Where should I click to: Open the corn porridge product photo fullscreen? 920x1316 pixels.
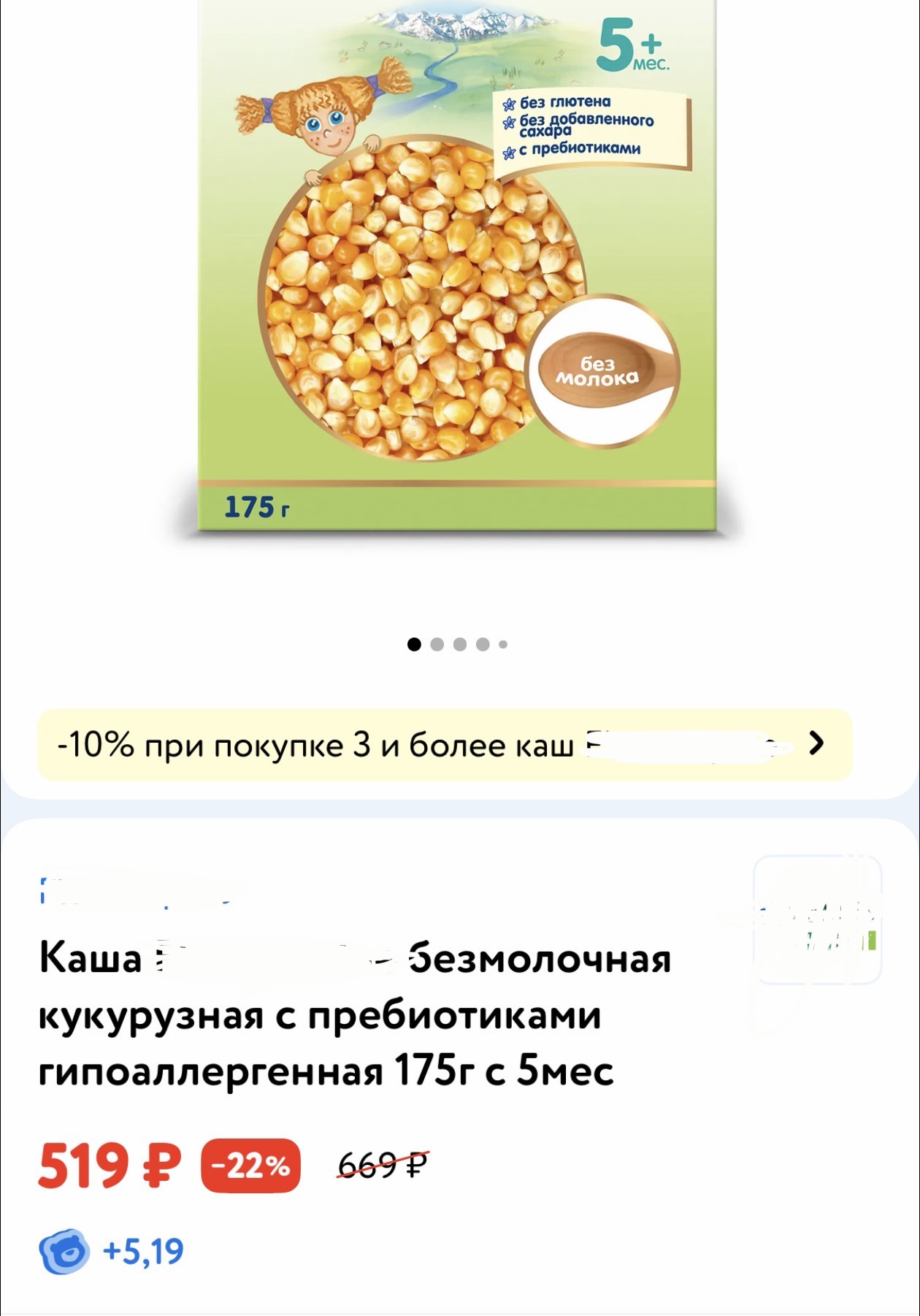click(x=457, y=278)
